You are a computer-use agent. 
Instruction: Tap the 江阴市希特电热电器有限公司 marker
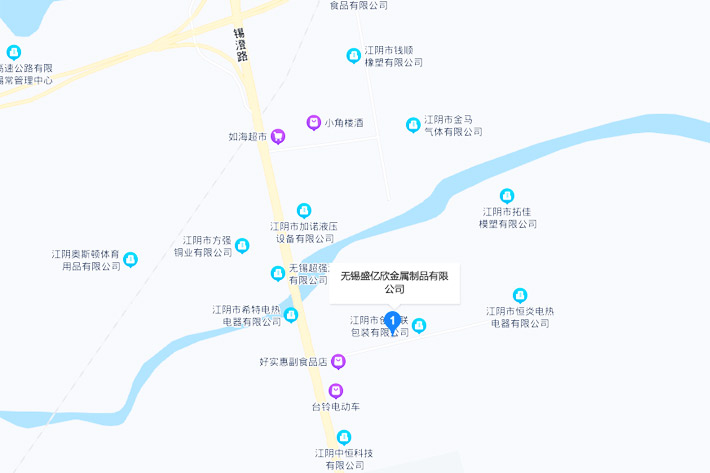(x=291, y=315)
